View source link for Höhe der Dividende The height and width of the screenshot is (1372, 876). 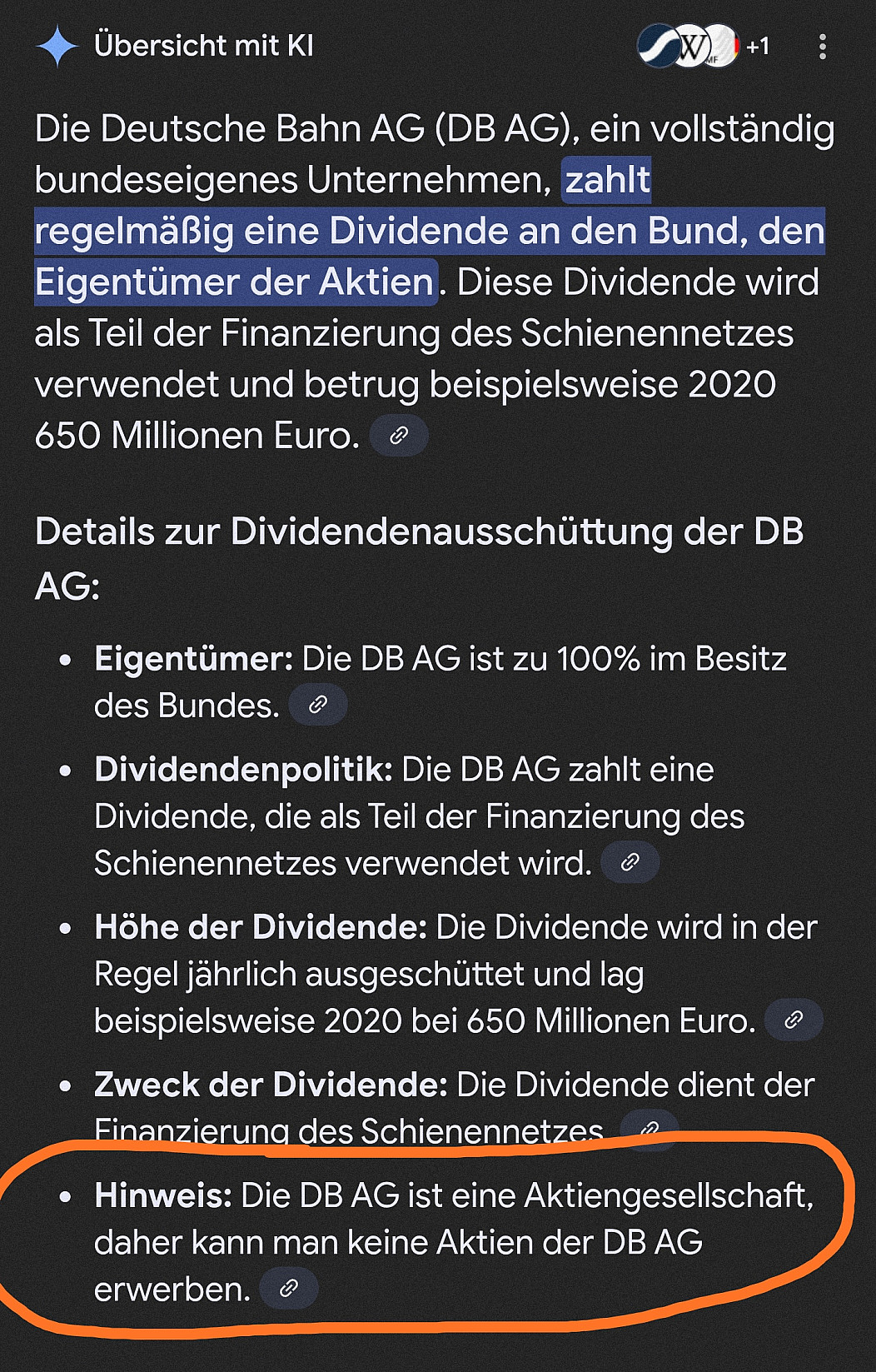[x=793, y=1020]
